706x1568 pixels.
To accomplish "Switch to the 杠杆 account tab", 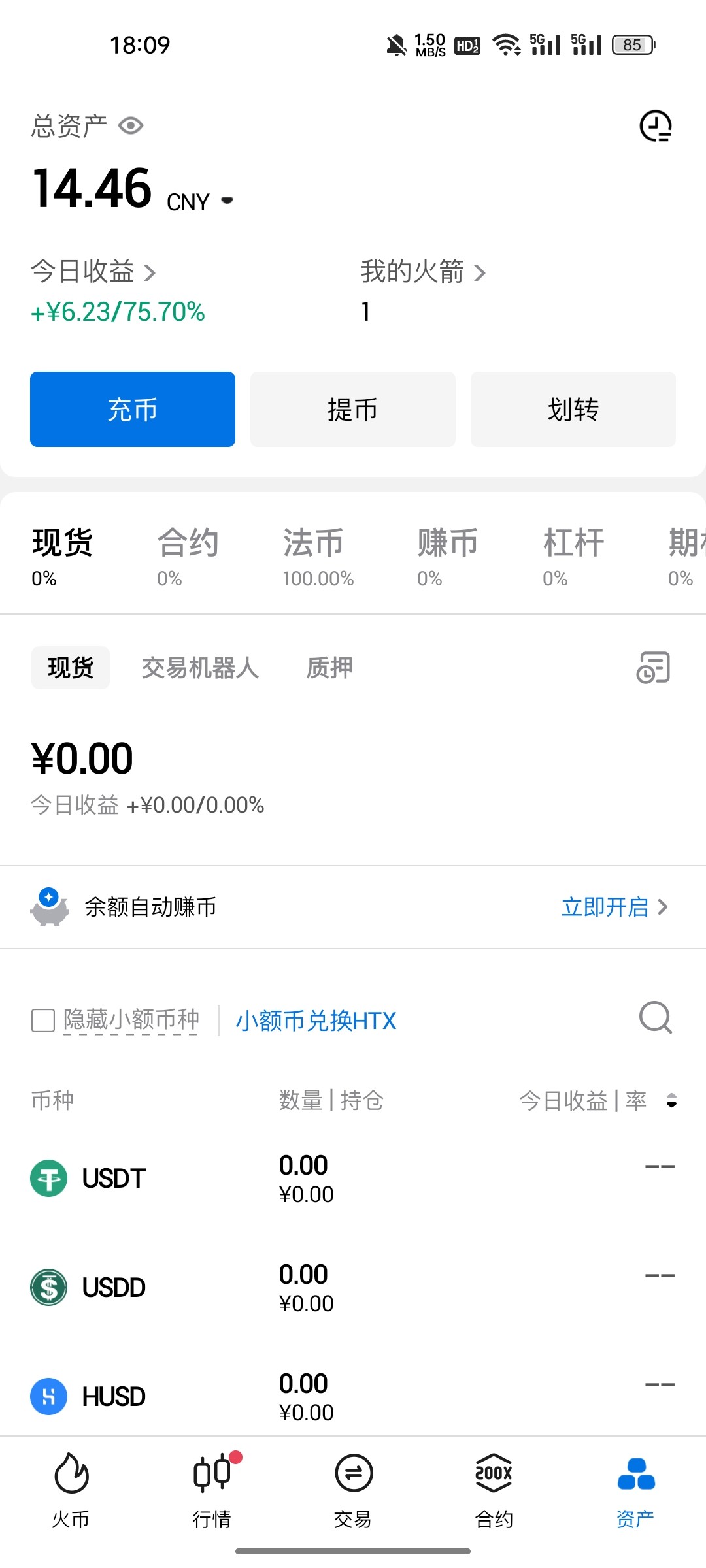I will [573, 557].
